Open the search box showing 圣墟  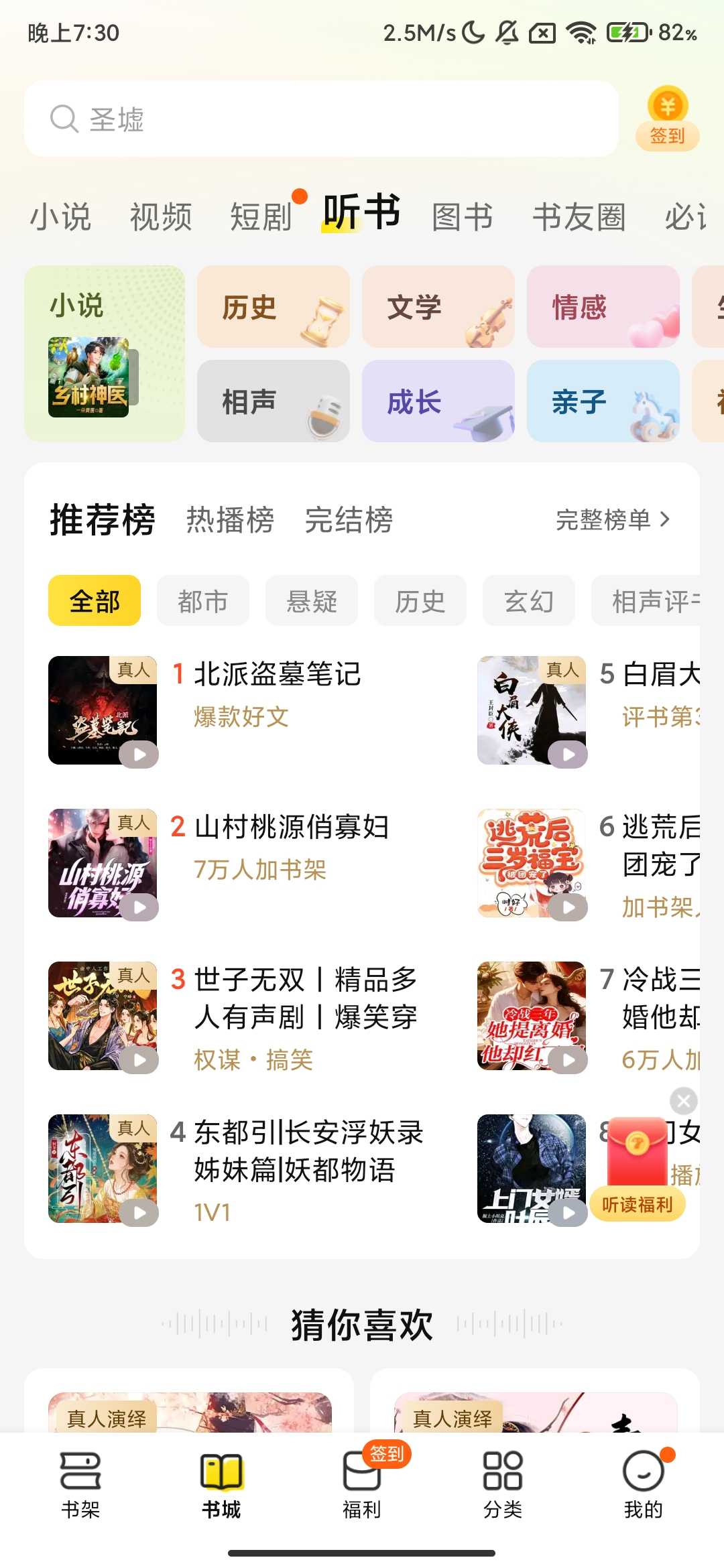[x=320, y=119]
